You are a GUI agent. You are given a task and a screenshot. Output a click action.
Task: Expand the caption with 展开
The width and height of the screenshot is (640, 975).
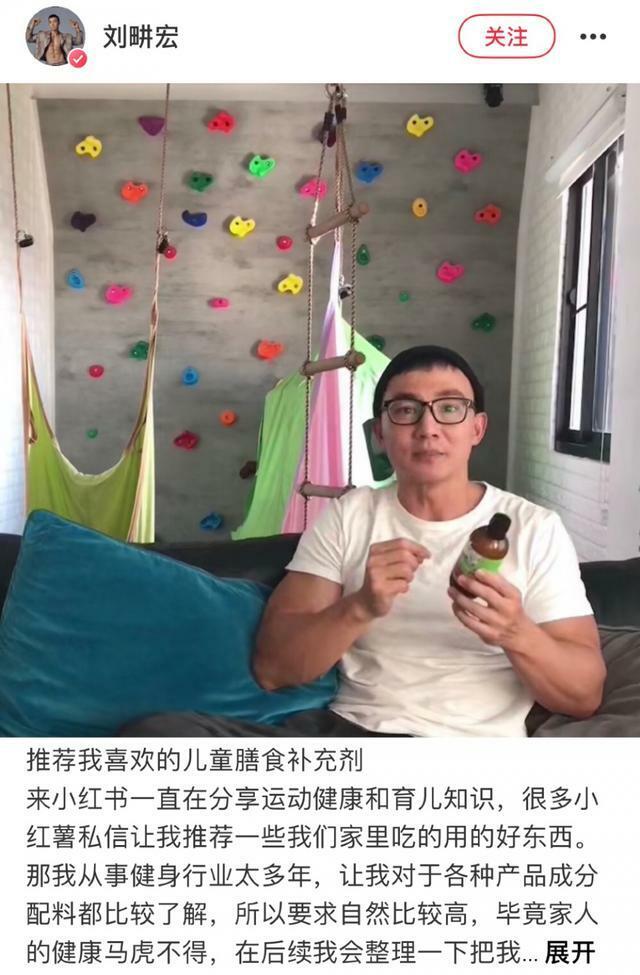[571, 951]
